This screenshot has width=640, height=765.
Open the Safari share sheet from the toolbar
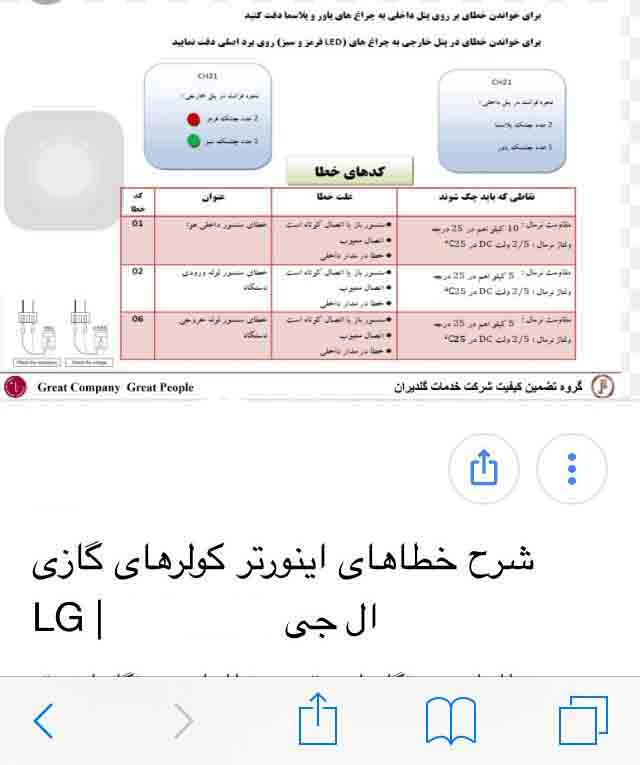point(320,718)
